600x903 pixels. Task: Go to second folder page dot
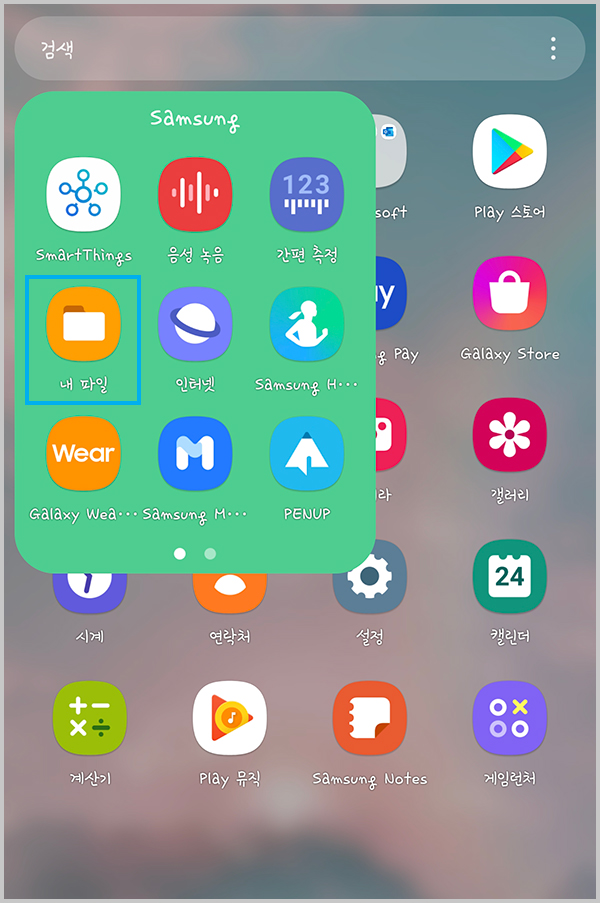pos(210,552)
